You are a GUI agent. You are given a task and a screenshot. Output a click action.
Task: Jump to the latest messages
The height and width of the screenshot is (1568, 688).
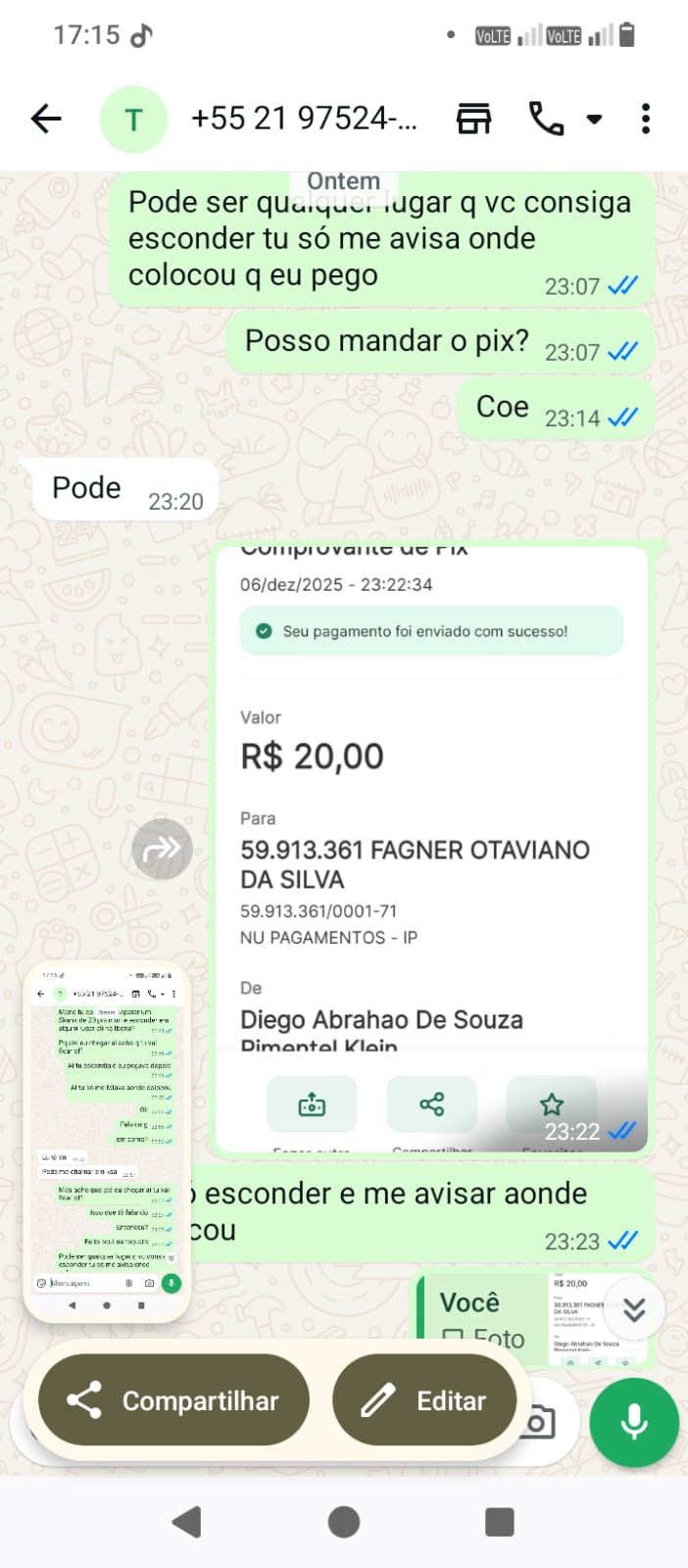tap(634, 1309)
